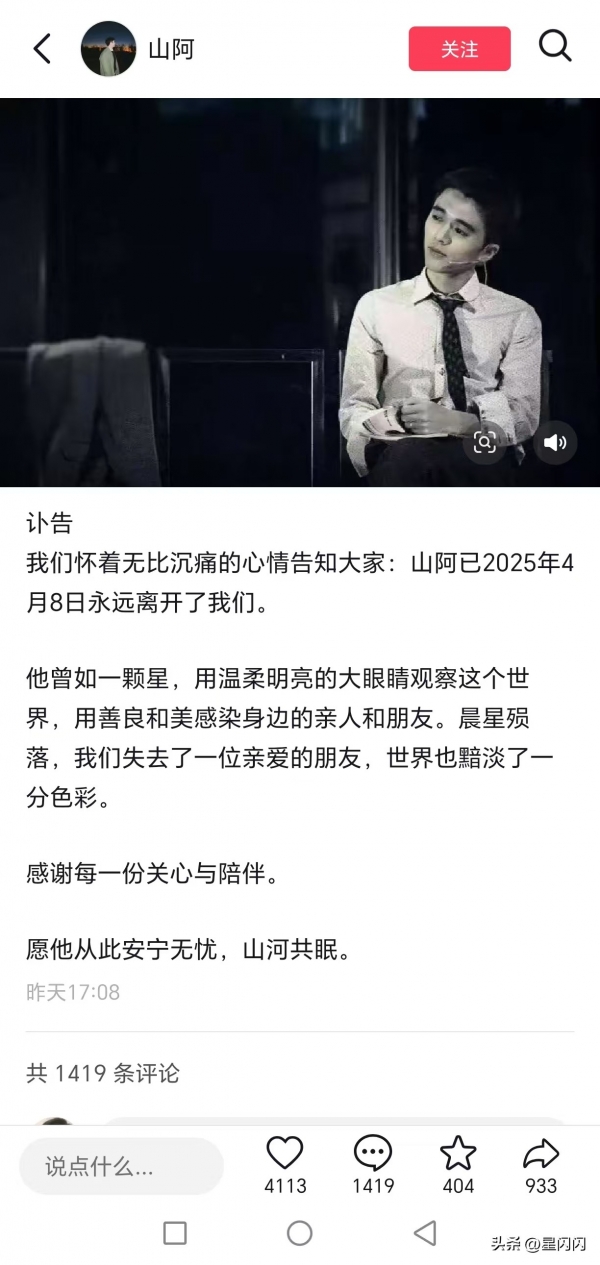
Task: Open recent apps from navigation bar
Action: 175,1233
